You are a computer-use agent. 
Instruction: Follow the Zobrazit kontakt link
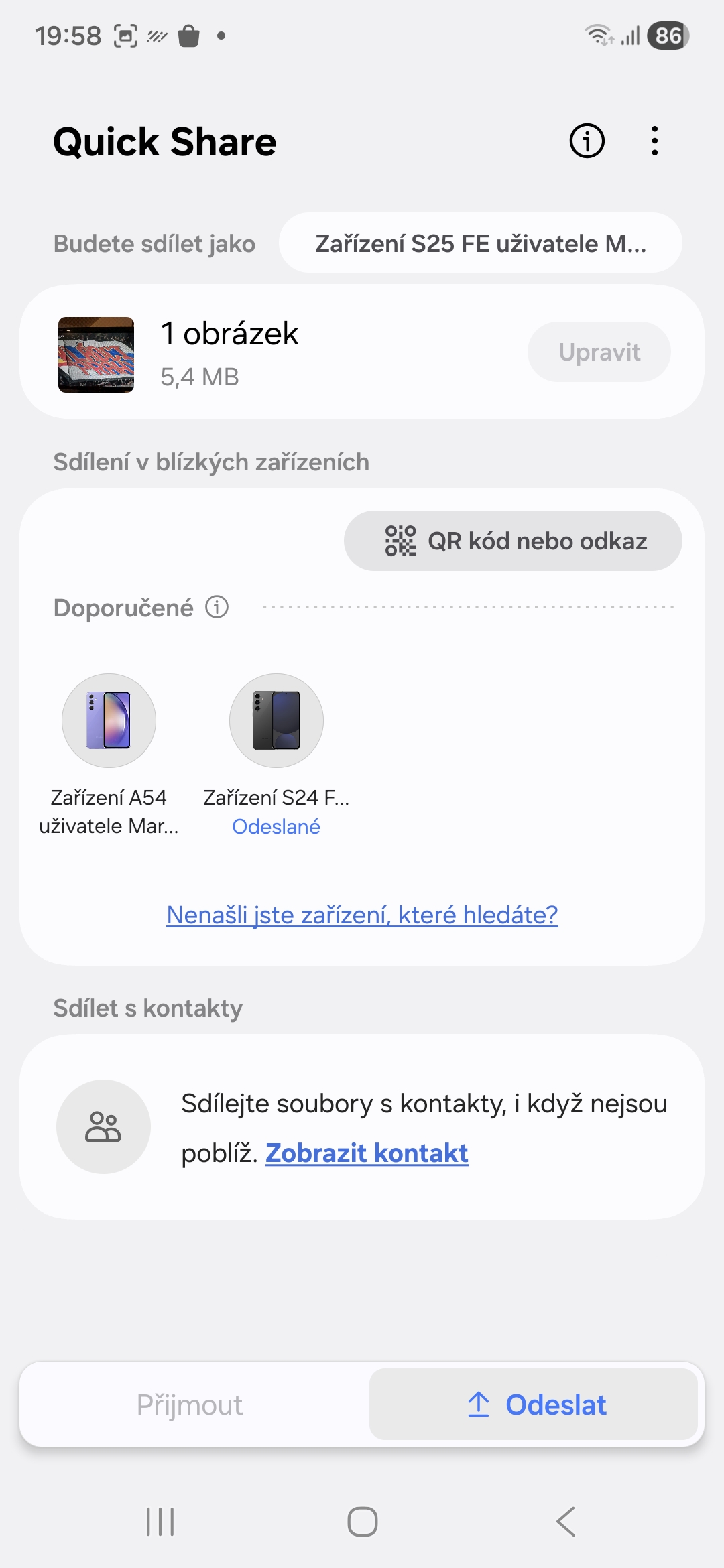[367, 1153]
